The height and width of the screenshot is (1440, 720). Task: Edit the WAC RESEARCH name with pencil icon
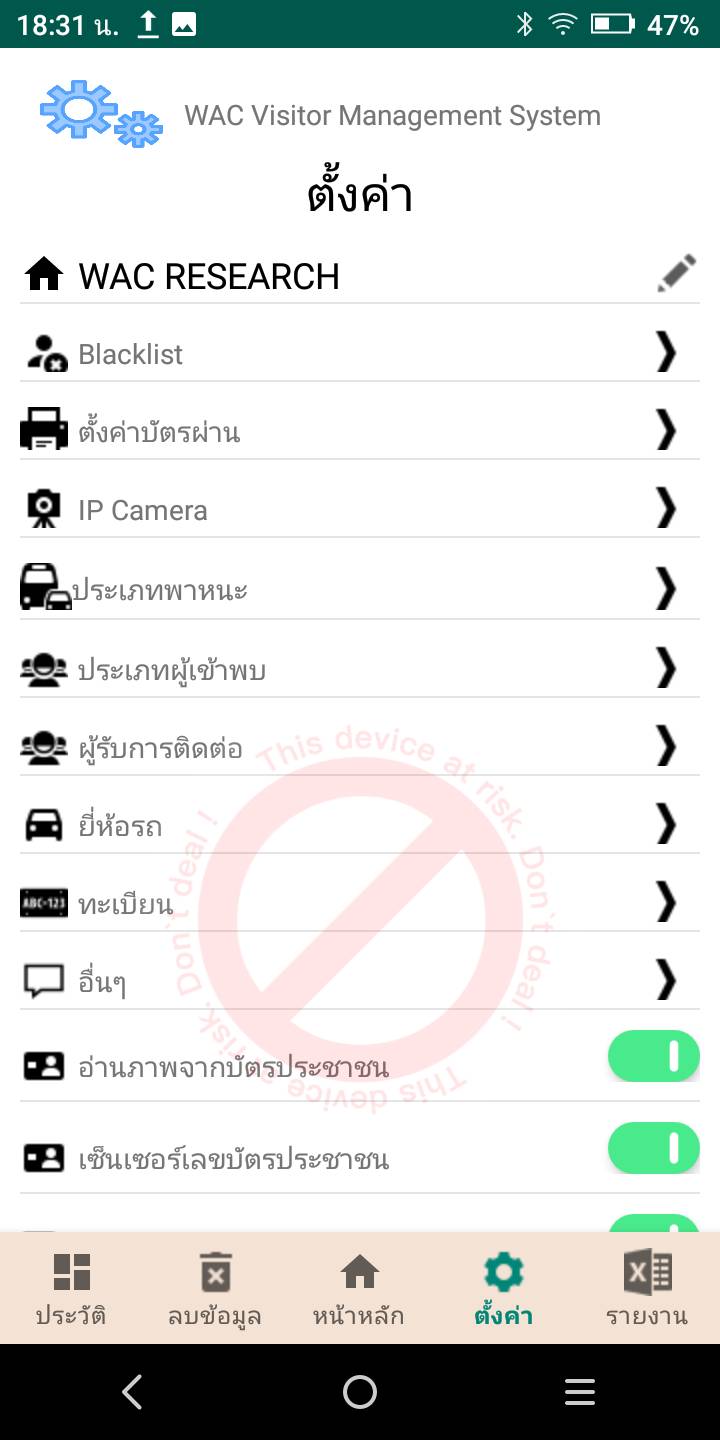pos(676,274)
